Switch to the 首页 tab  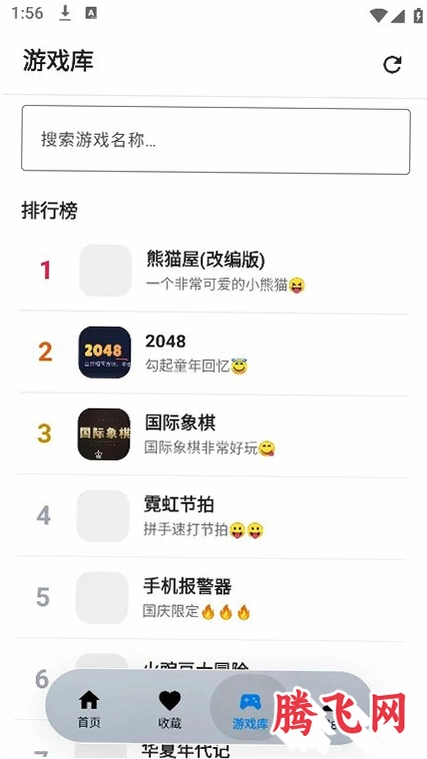89,709
